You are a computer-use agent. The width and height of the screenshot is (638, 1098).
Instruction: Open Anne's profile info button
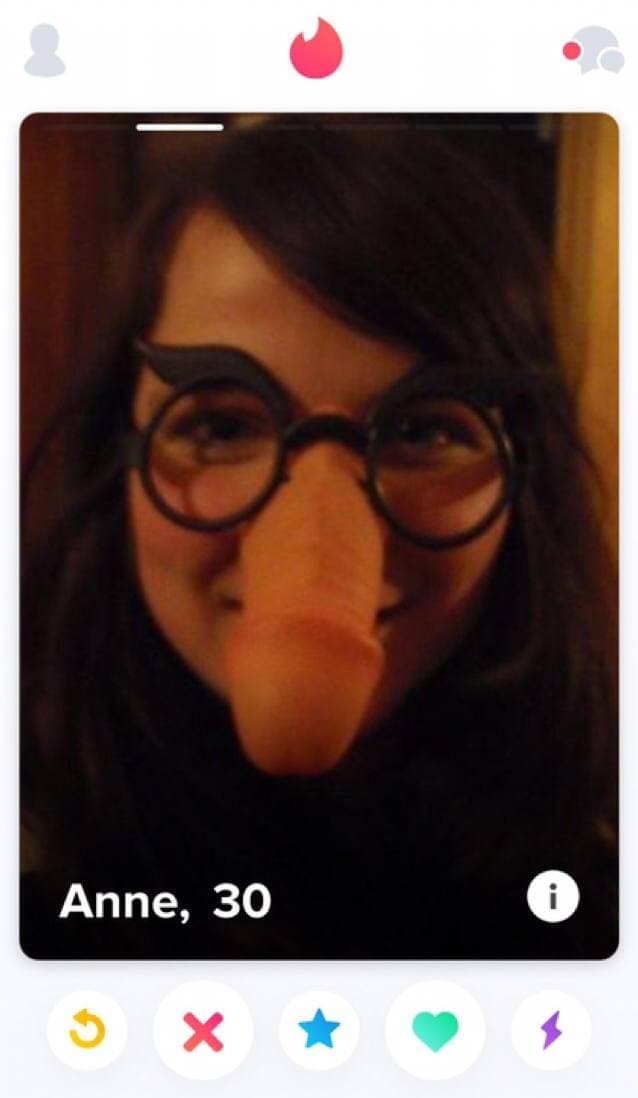[x=552, y=898]
